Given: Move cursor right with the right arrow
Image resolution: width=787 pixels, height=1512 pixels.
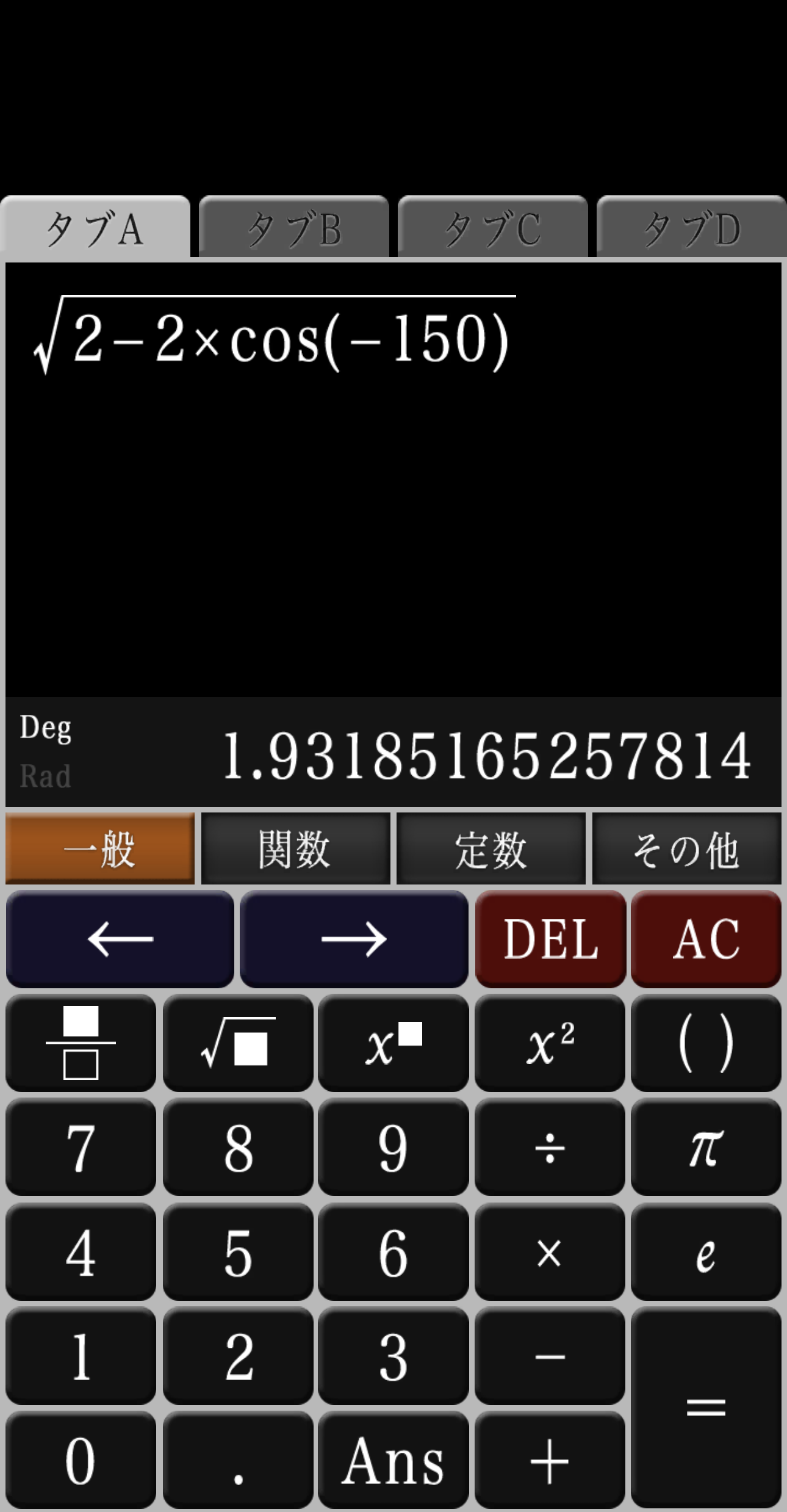Looking at the screenshot, I should point(354,939).
